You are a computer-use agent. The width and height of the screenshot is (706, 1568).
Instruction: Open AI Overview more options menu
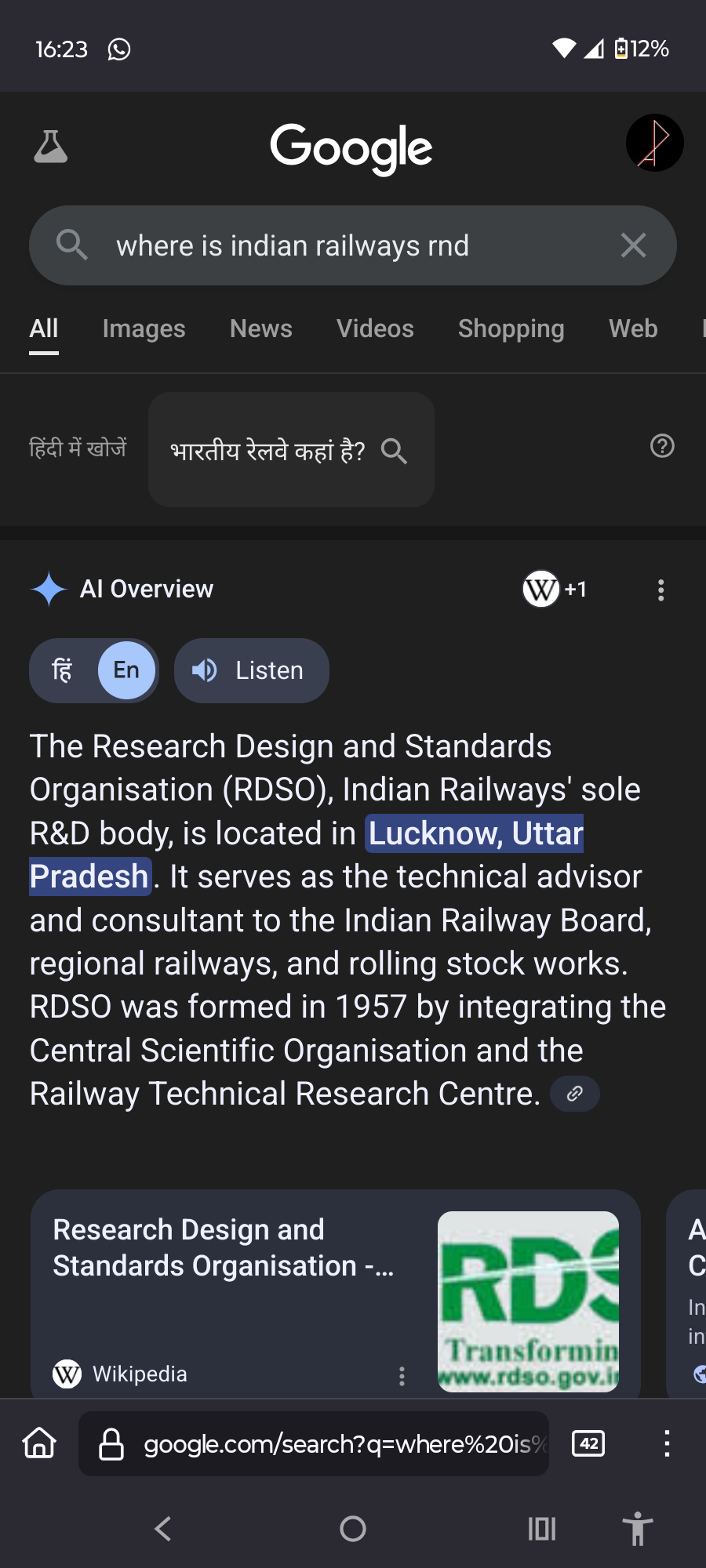click(x=661, y=590)
